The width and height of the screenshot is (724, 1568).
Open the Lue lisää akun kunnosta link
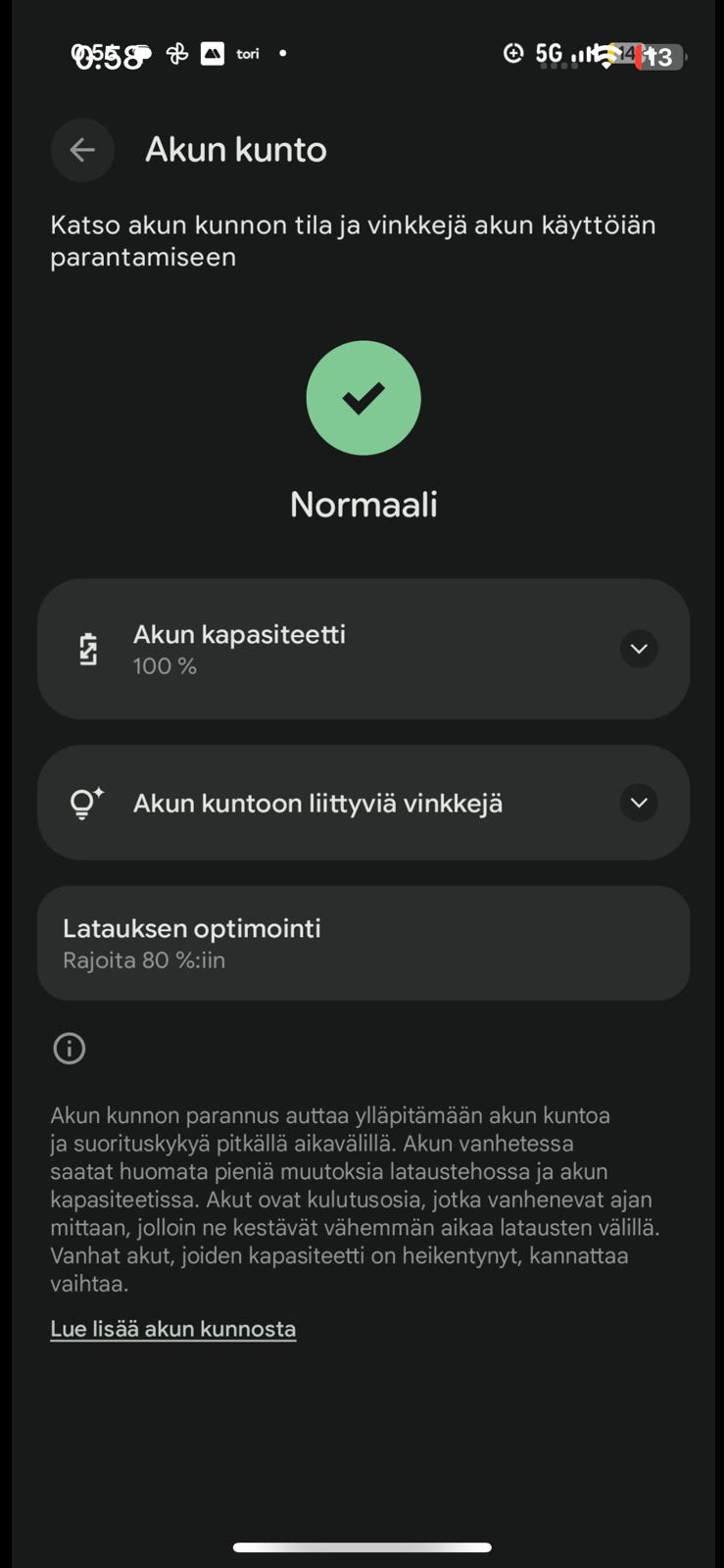(172, 1328)
